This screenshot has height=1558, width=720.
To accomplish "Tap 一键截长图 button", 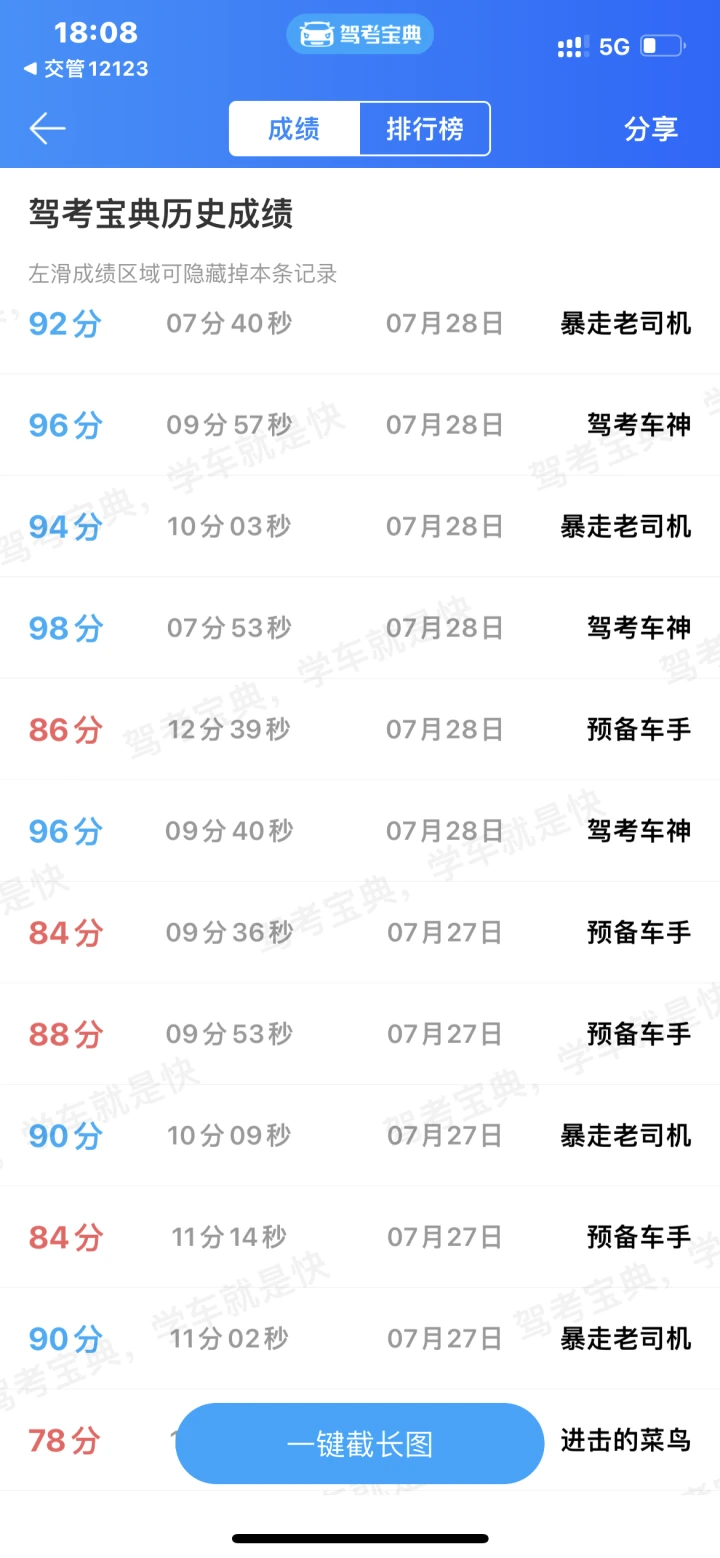I will coord(360,1444).
